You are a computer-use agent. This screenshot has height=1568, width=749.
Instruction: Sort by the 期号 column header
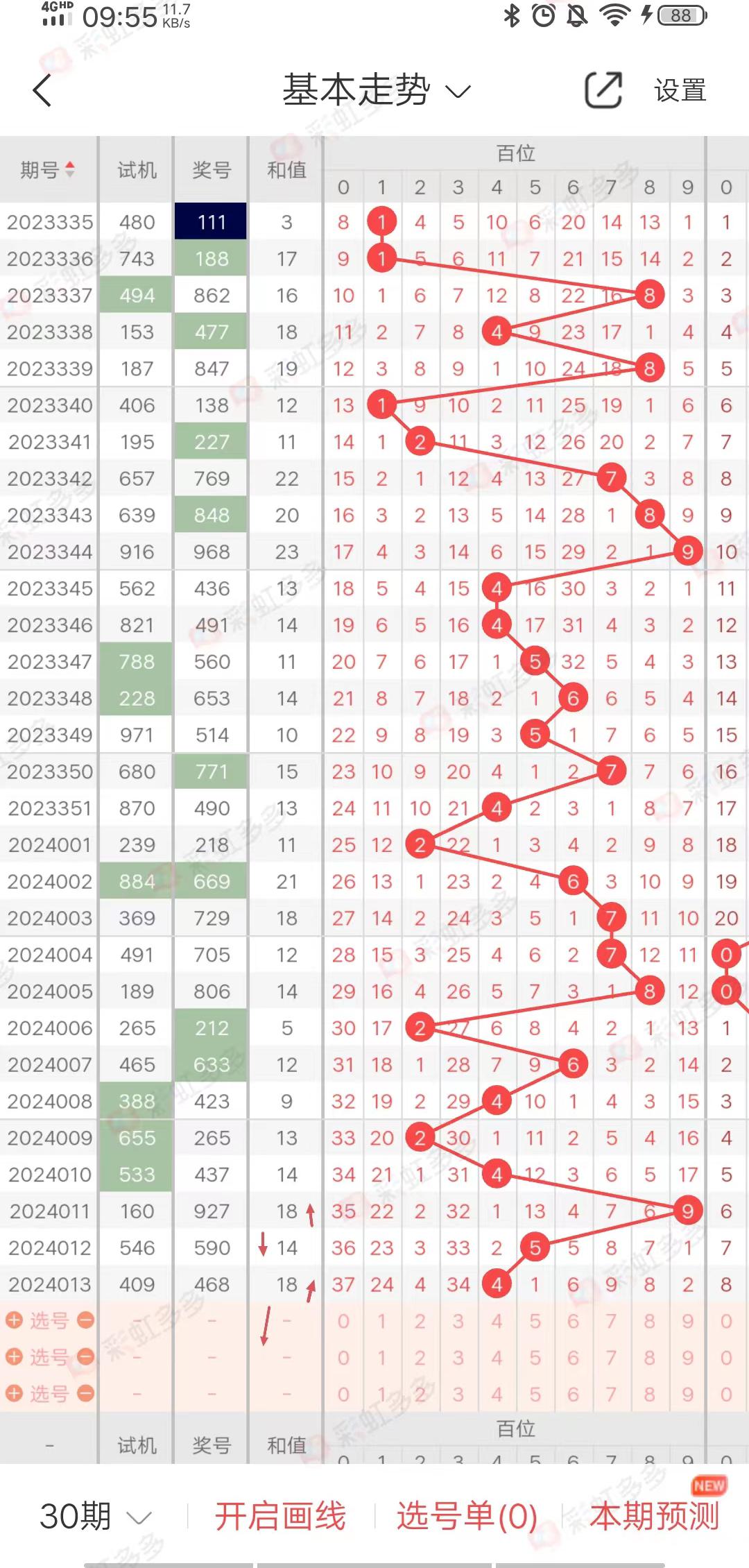click(48, 169)
